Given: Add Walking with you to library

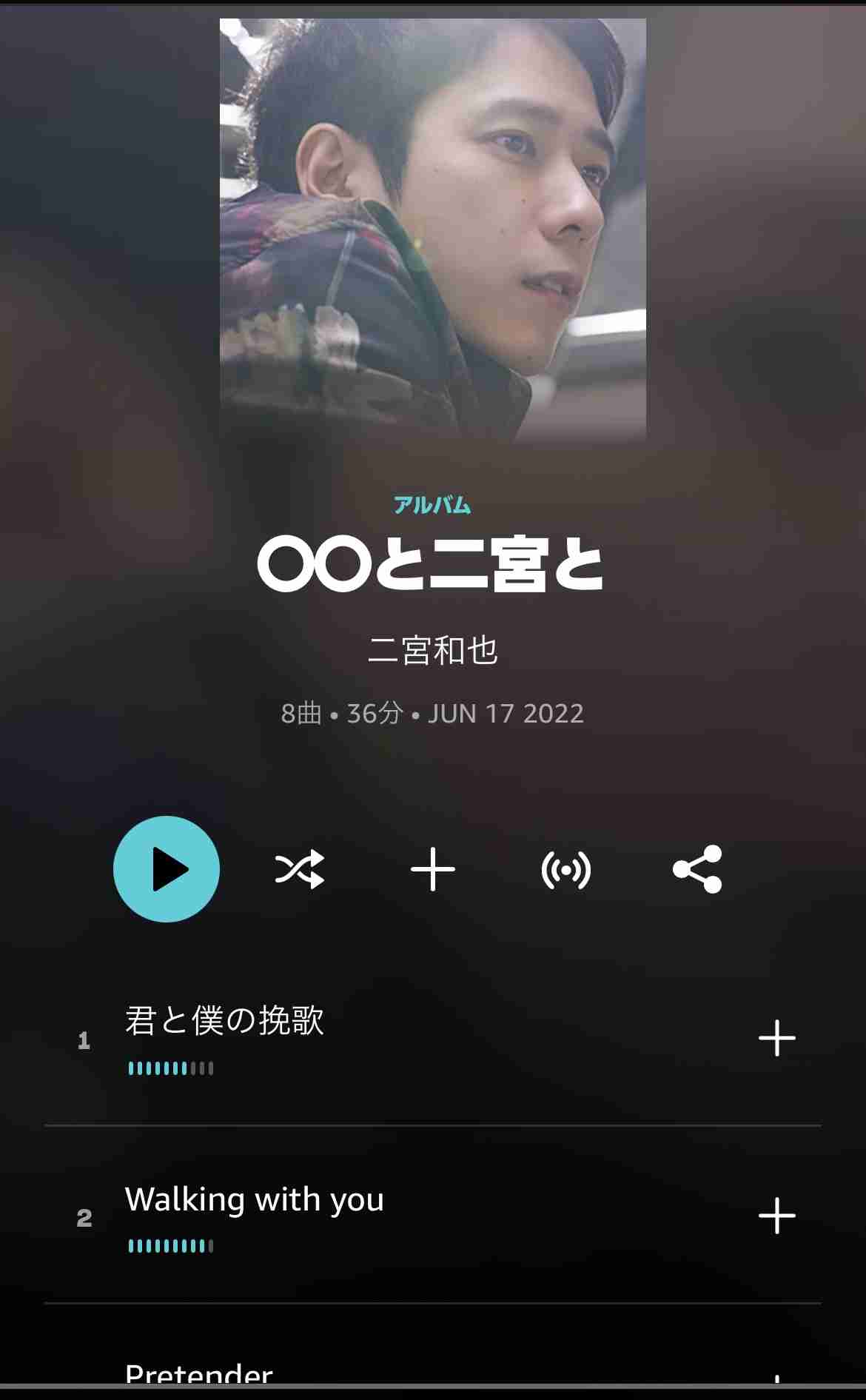Looking at the screenshot, I should click(776, 1216).
